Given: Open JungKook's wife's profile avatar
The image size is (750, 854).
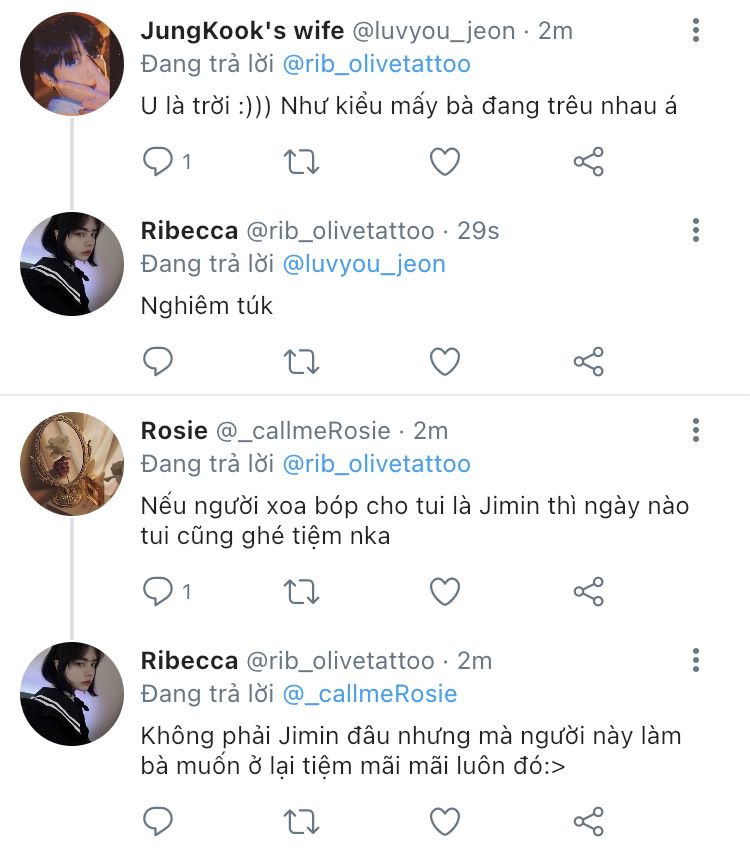Looking at the screenshot, I should (72, 64).
